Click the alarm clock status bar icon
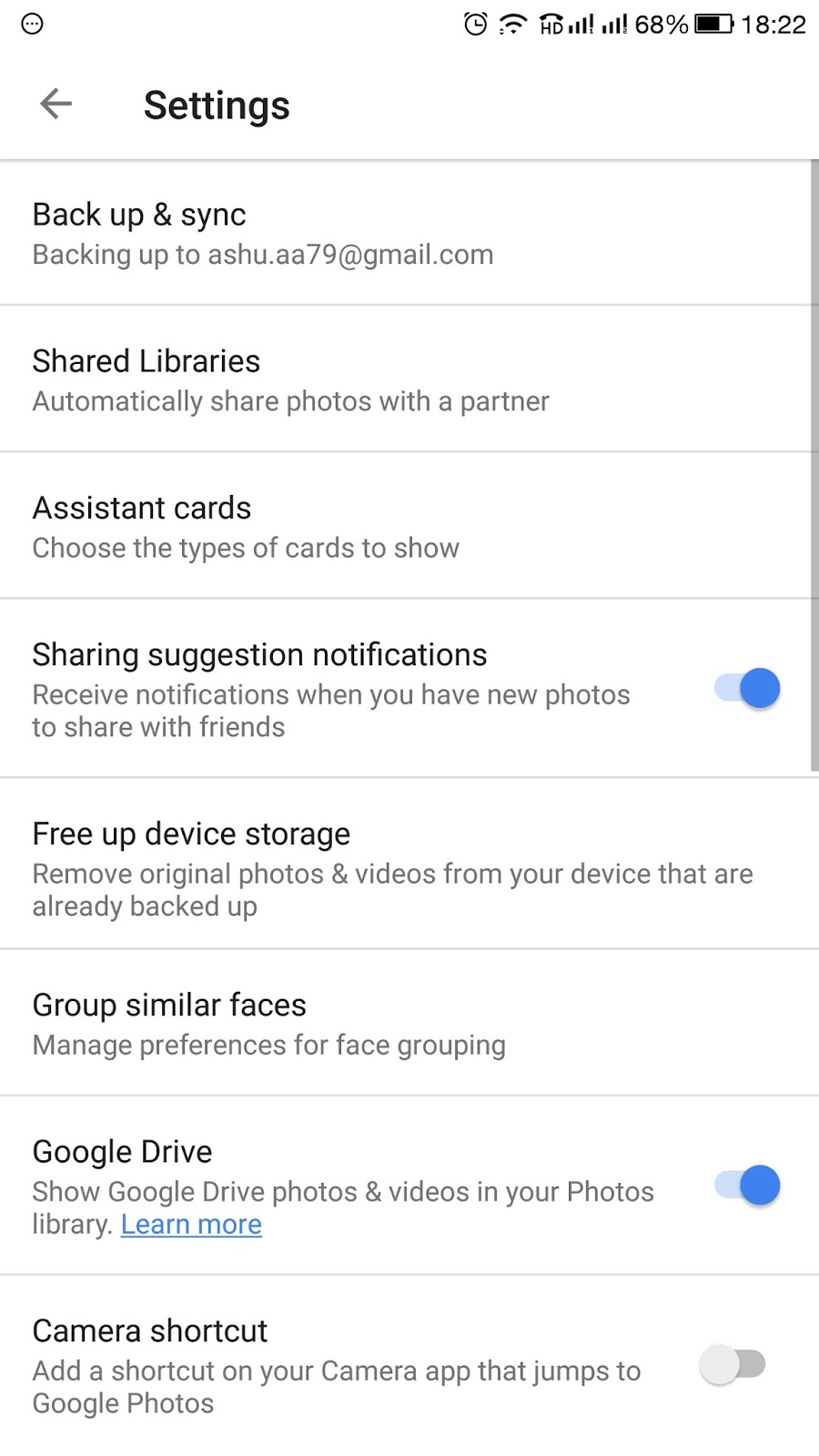 click(x=474, y=25)
